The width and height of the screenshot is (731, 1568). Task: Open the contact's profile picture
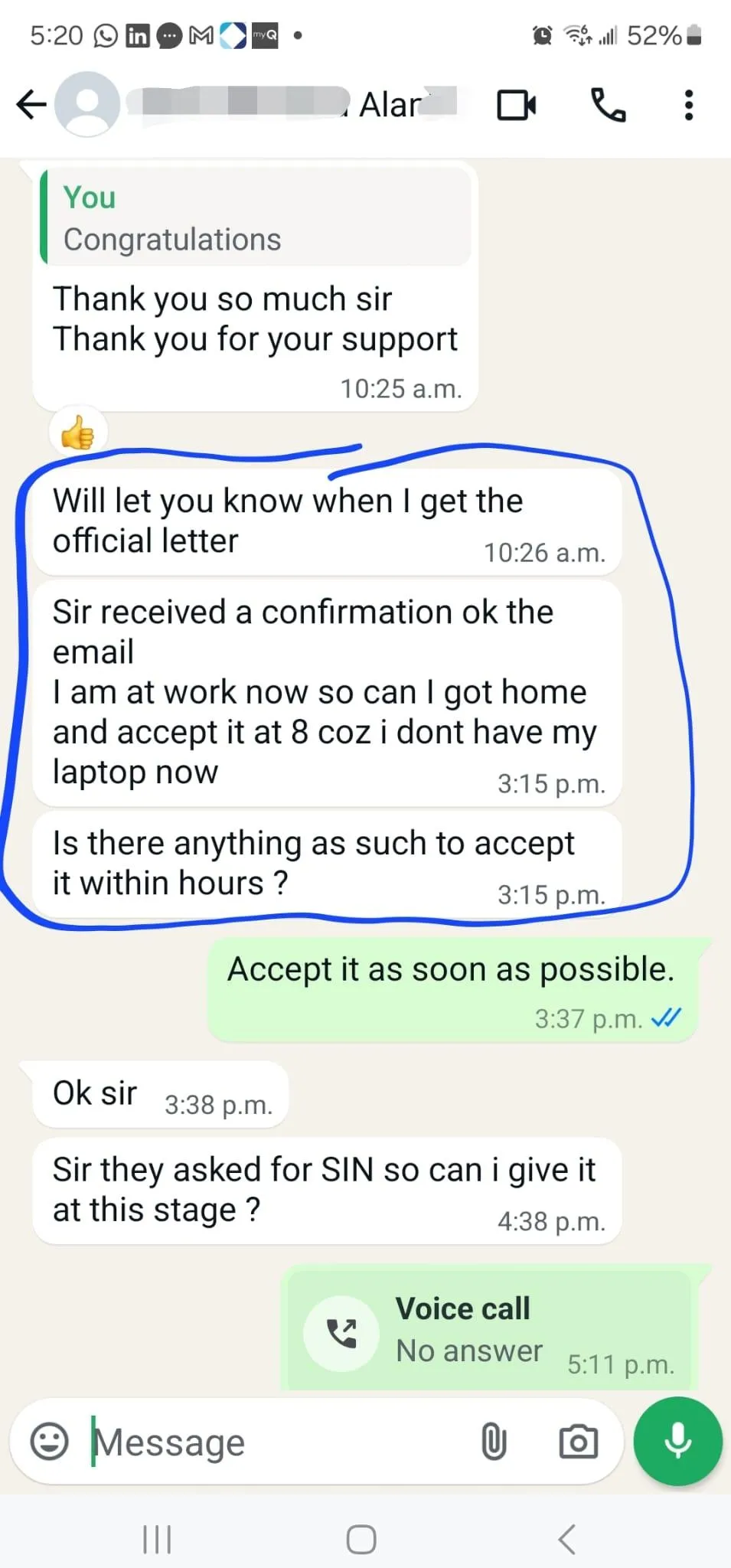click(88, 105)
